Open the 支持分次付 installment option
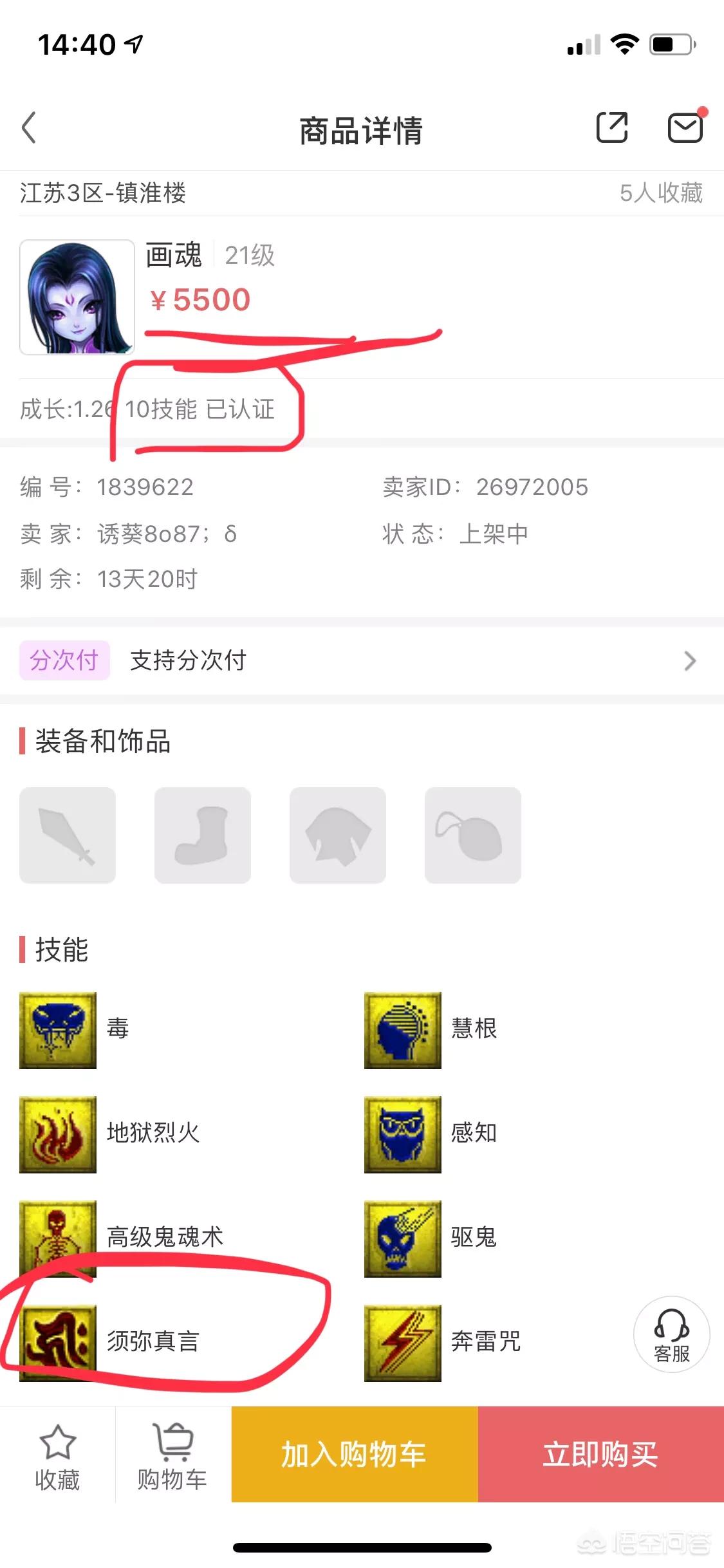The image size is (724, 1568). pyautogui.click(x=360, y=660)
